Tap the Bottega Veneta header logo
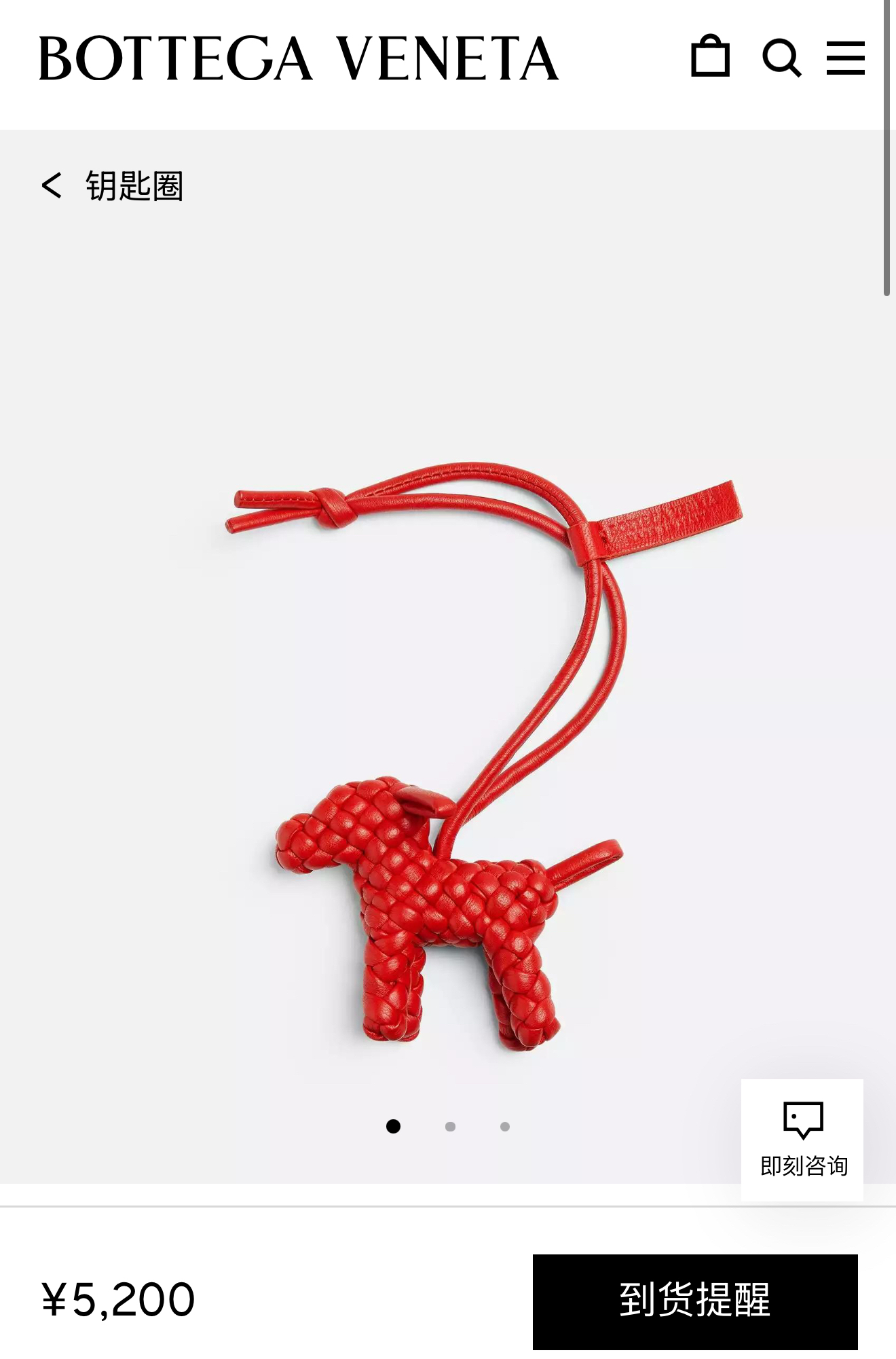Image resolution: width=896 pixels, height=1359 pixels. coord(299,58)
